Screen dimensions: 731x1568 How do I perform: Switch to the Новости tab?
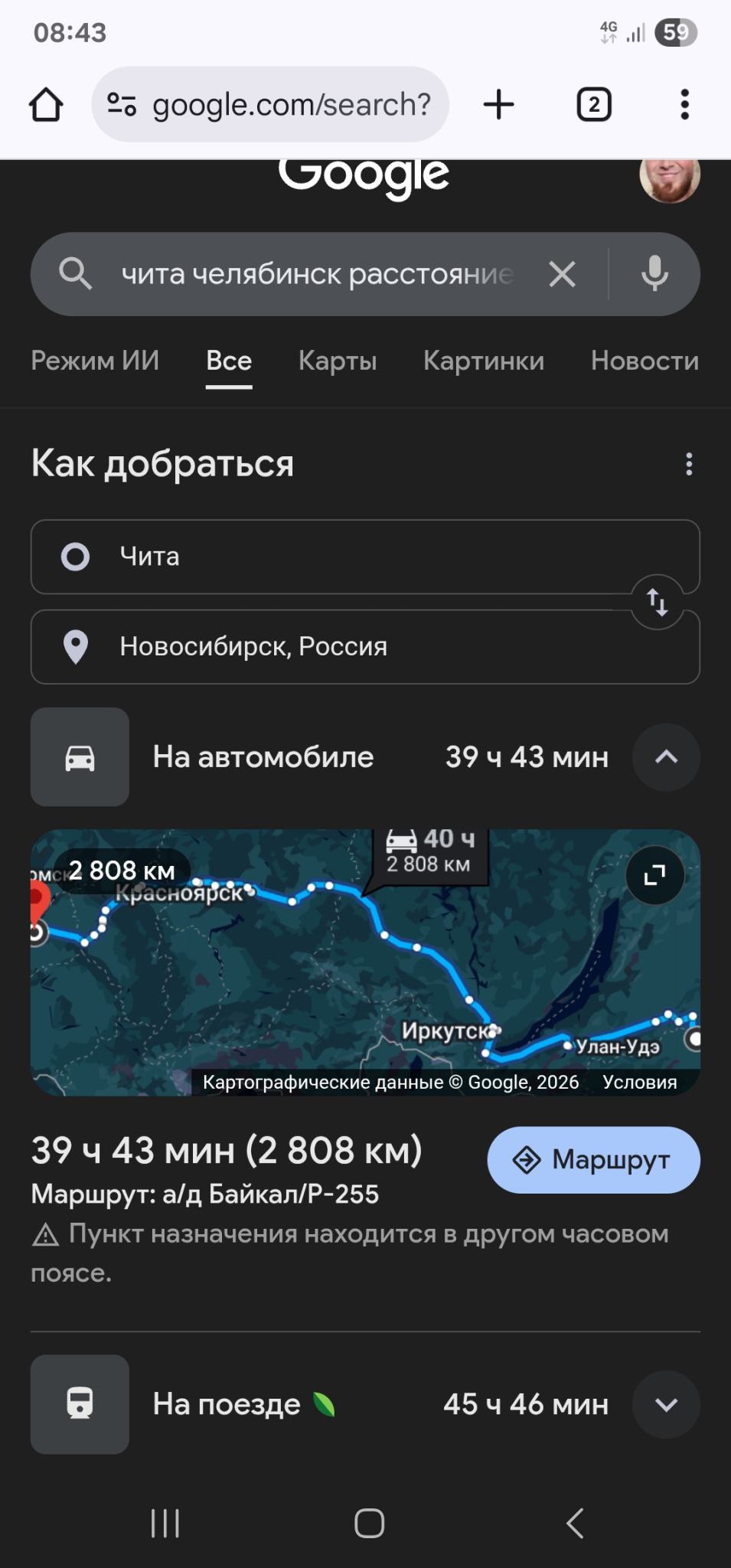click(x=645, y=361)
